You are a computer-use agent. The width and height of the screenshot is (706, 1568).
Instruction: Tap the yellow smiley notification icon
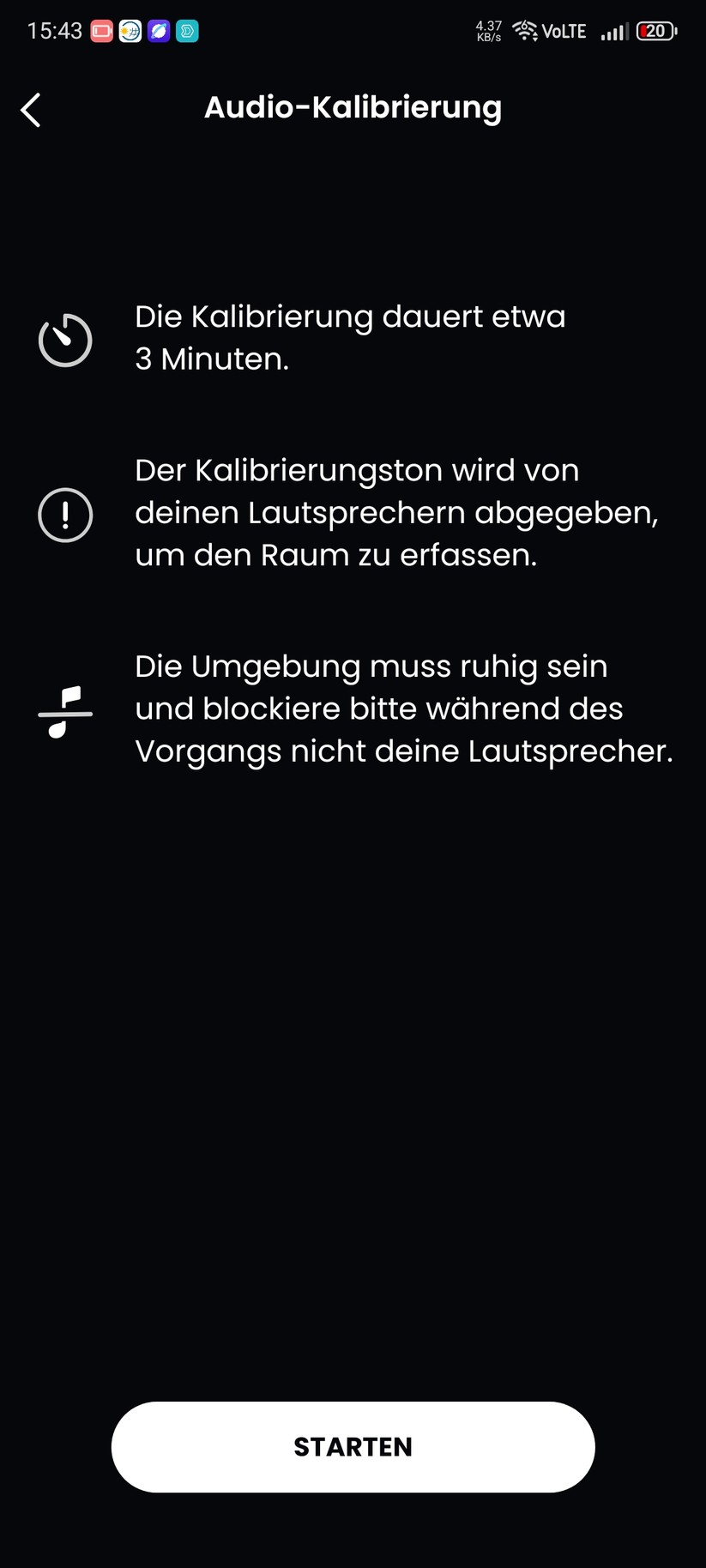pos(130,31)
